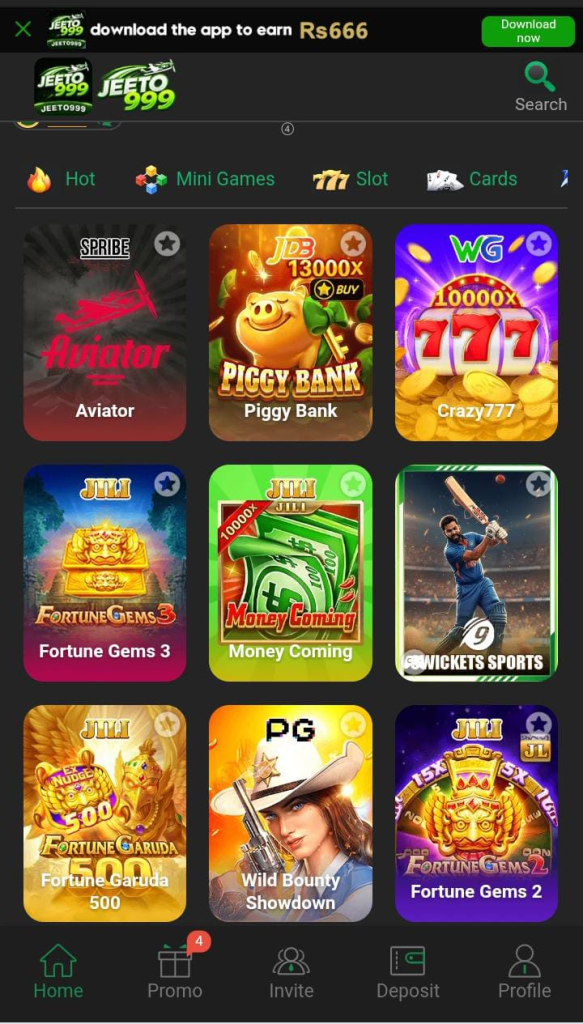
Task: Open the Piggy Bank game
Action: pyautogui.click(x=291, y=332)
